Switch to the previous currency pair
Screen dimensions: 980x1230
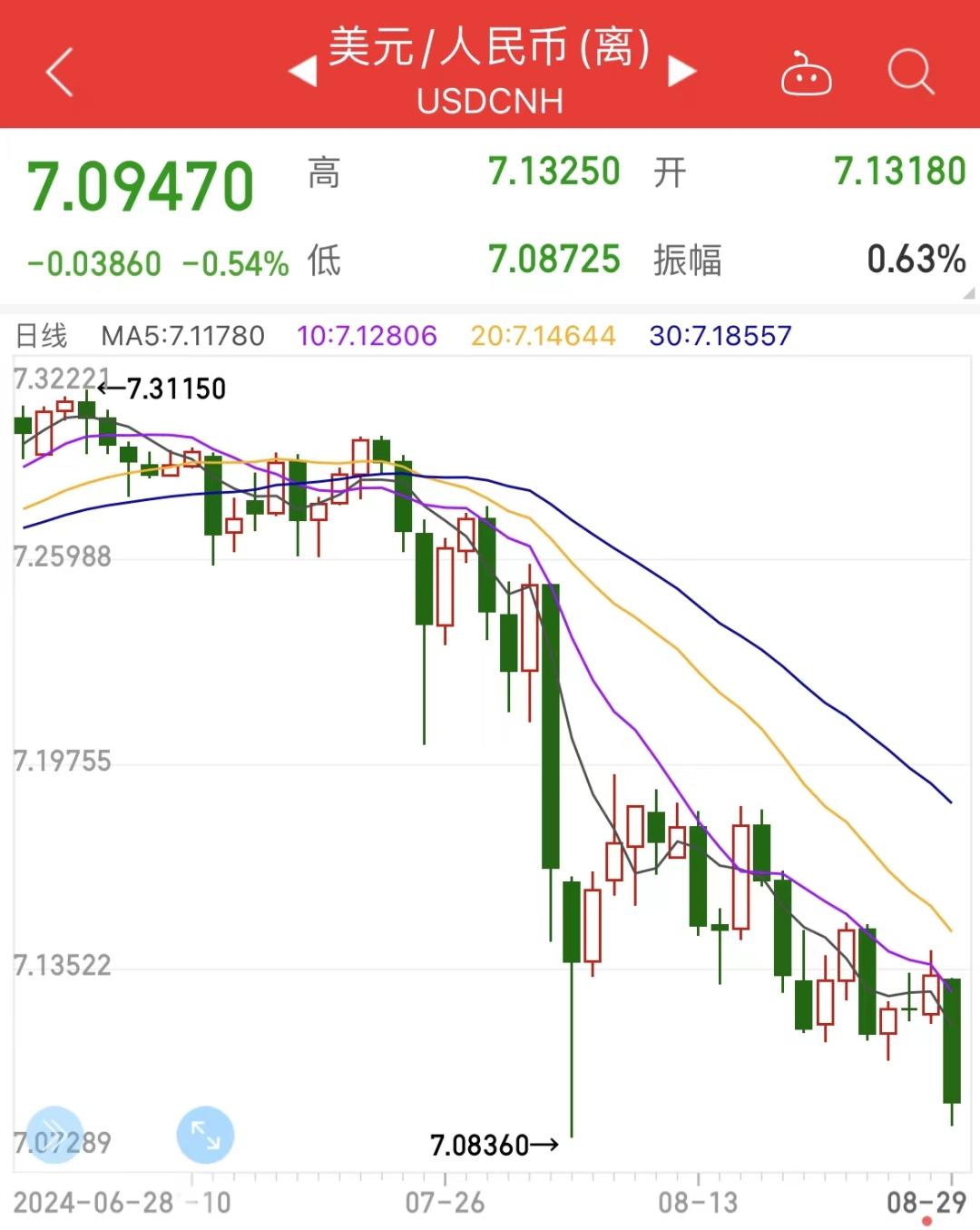[x=302, y=72]
